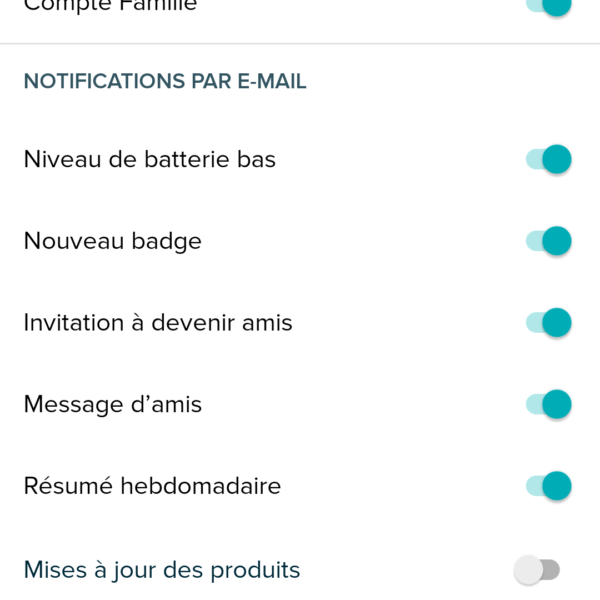600x600 pixels.
Task: Toggle off Message d'amis emails
Action: [549, 404]
